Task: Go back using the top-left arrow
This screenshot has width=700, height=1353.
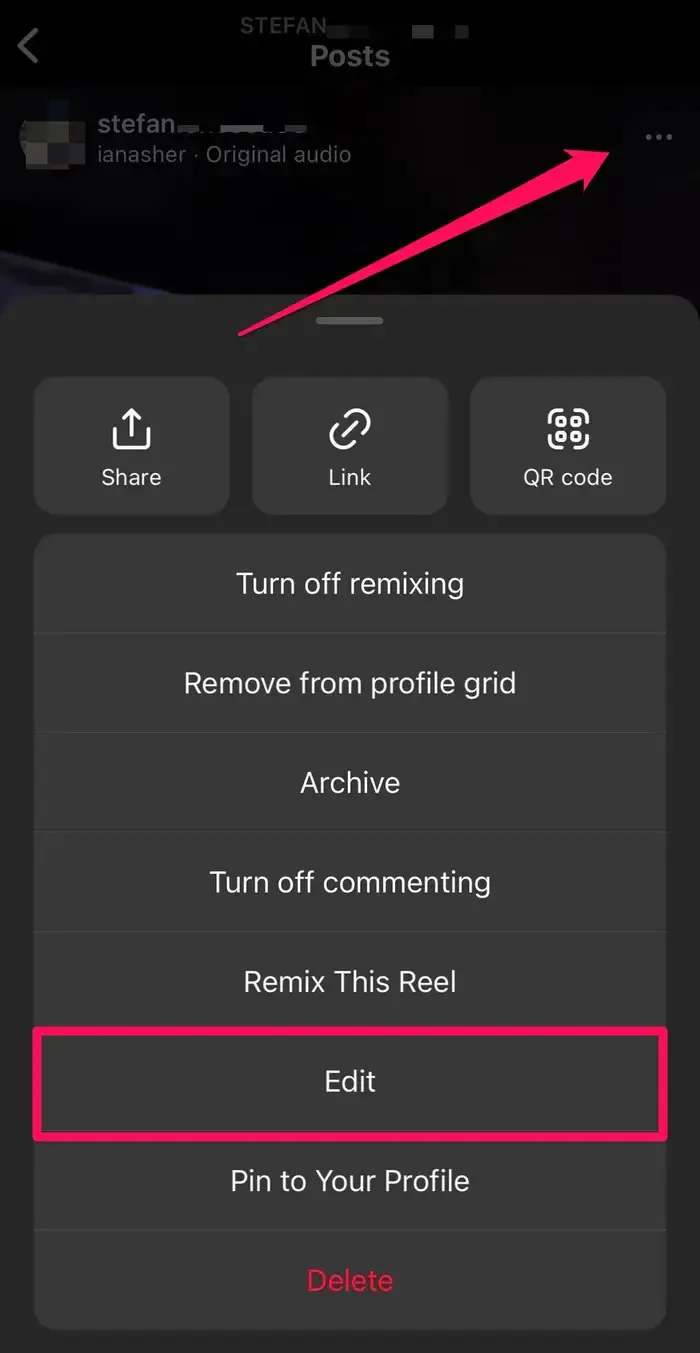Action: (28, 46)
